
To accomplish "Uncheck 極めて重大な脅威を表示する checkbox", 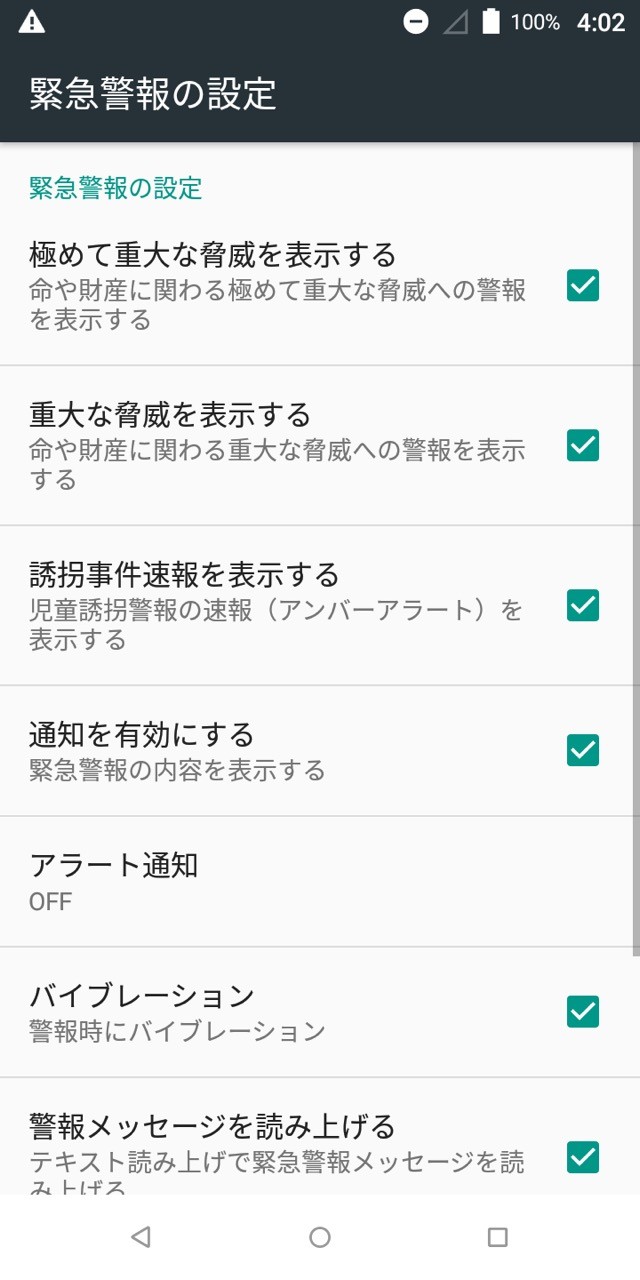I will pos(583,286).
